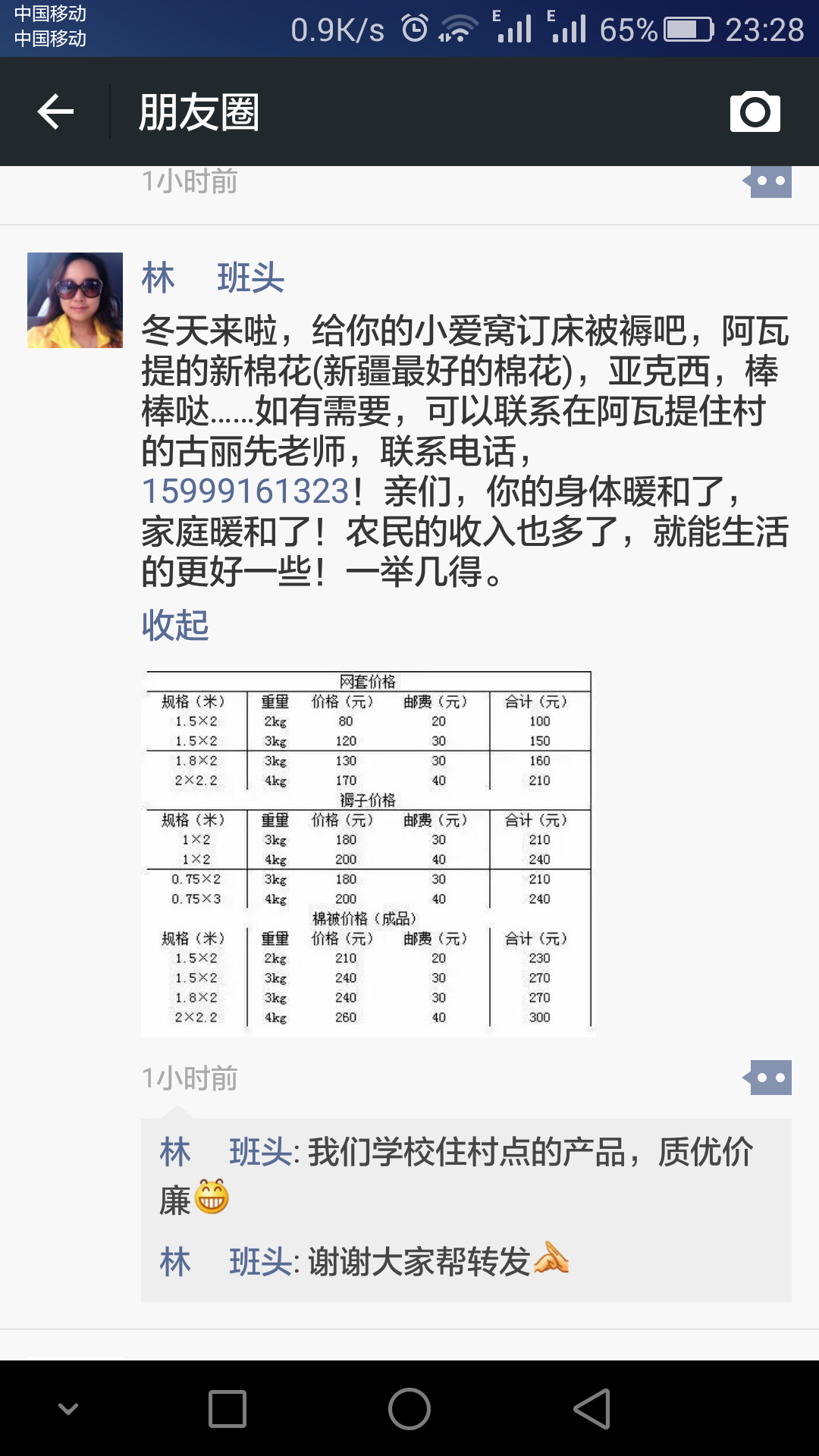The image size is (819, 1456).
Task: Open recent apps with the square button
Action: coord(227,1409)
